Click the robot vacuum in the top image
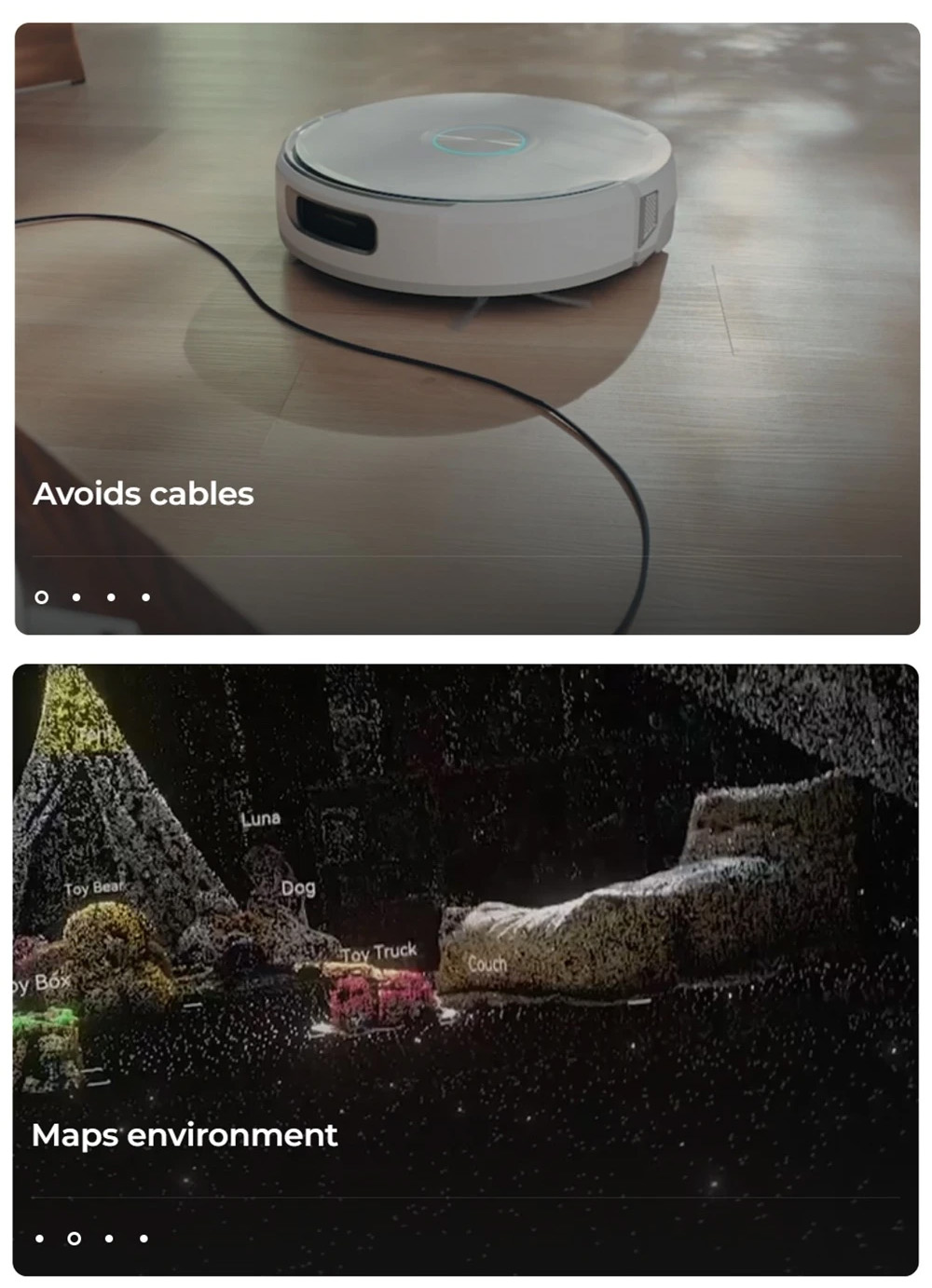Screen dimensions: 932x1288 (475, 205)
